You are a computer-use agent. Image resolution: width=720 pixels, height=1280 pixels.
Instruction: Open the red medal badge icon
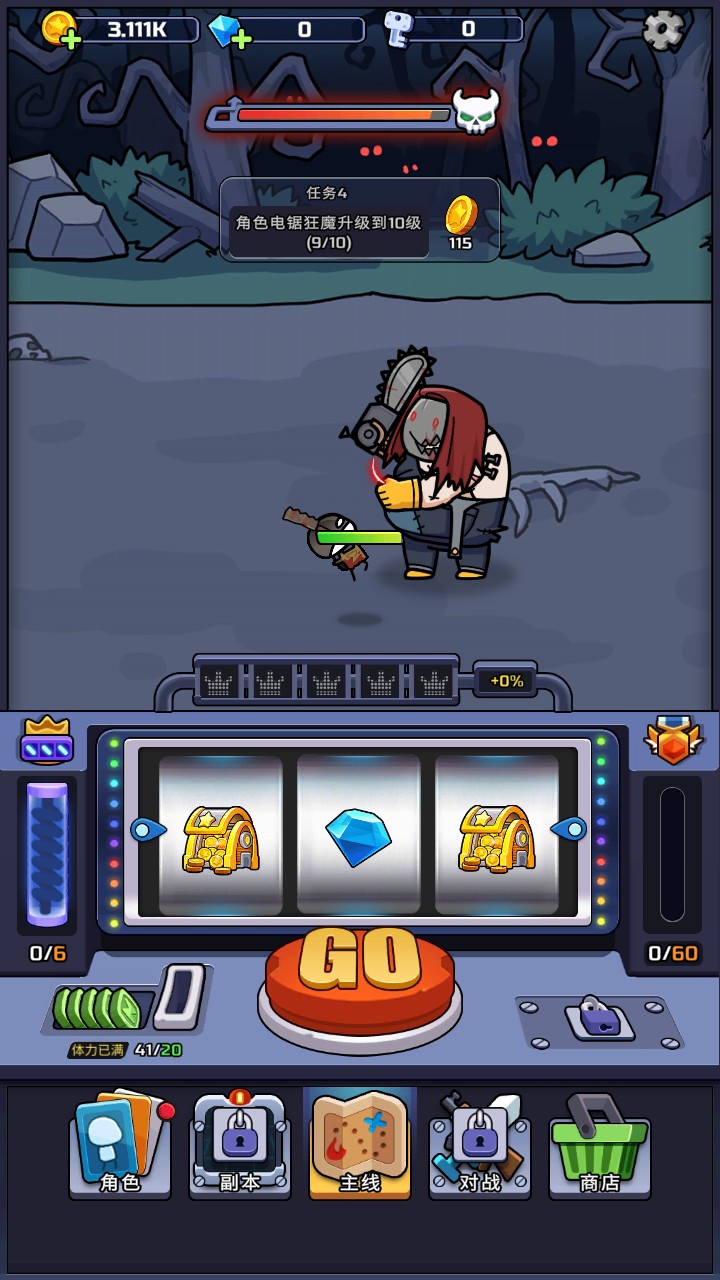click(673, 741)
